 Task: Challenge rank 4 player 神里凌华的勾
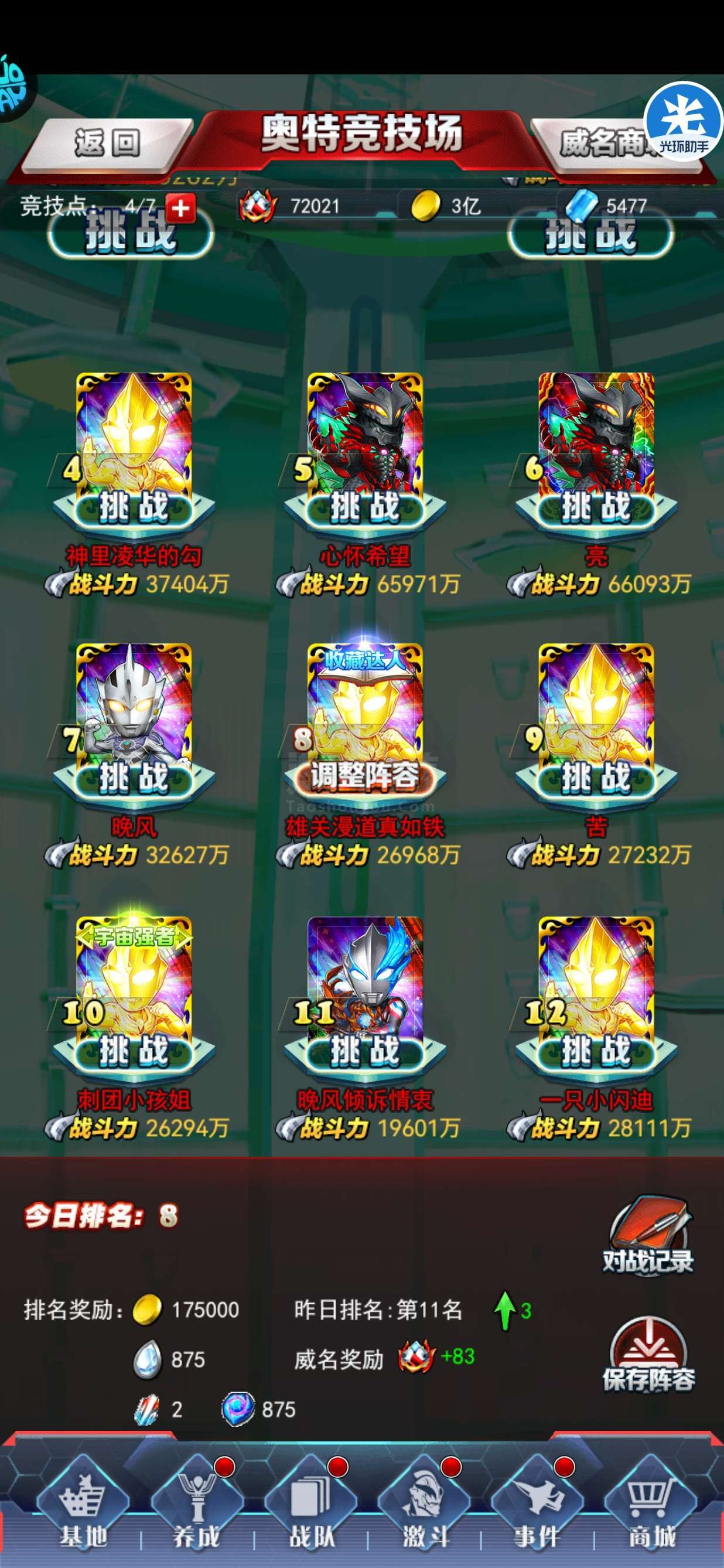pos(133,507)
